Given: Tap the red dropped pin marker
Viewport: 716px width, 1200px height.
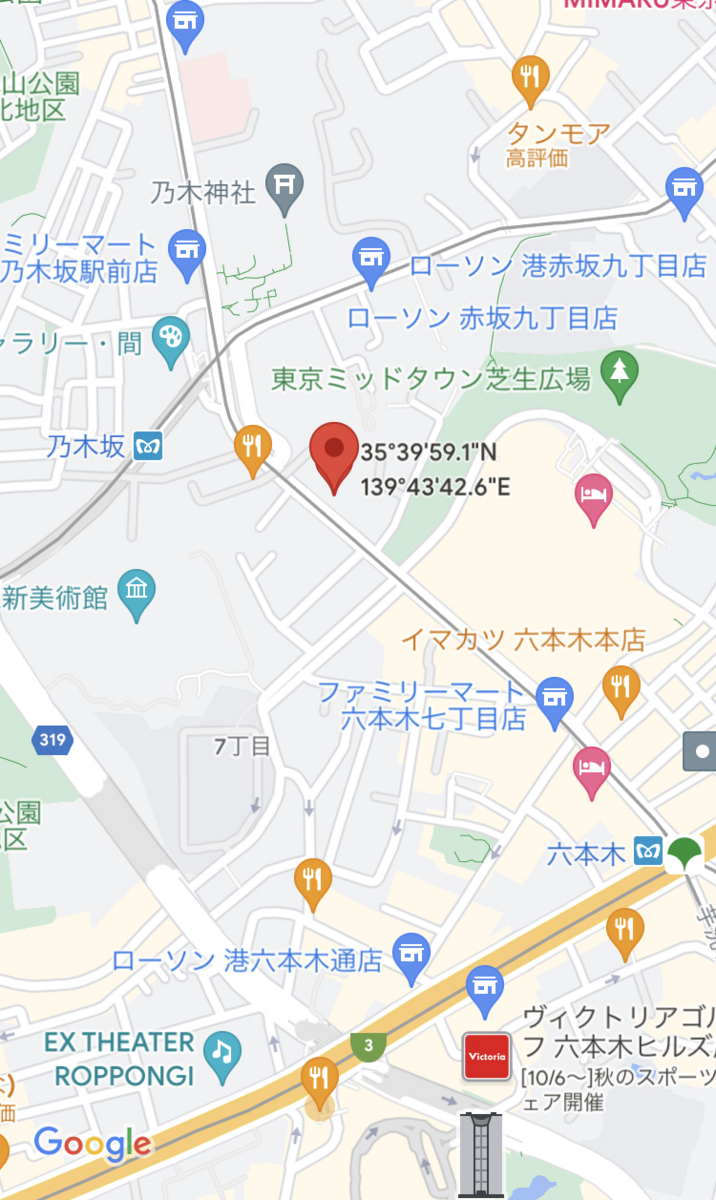Looking at the screenshot, I should point(335,458).
